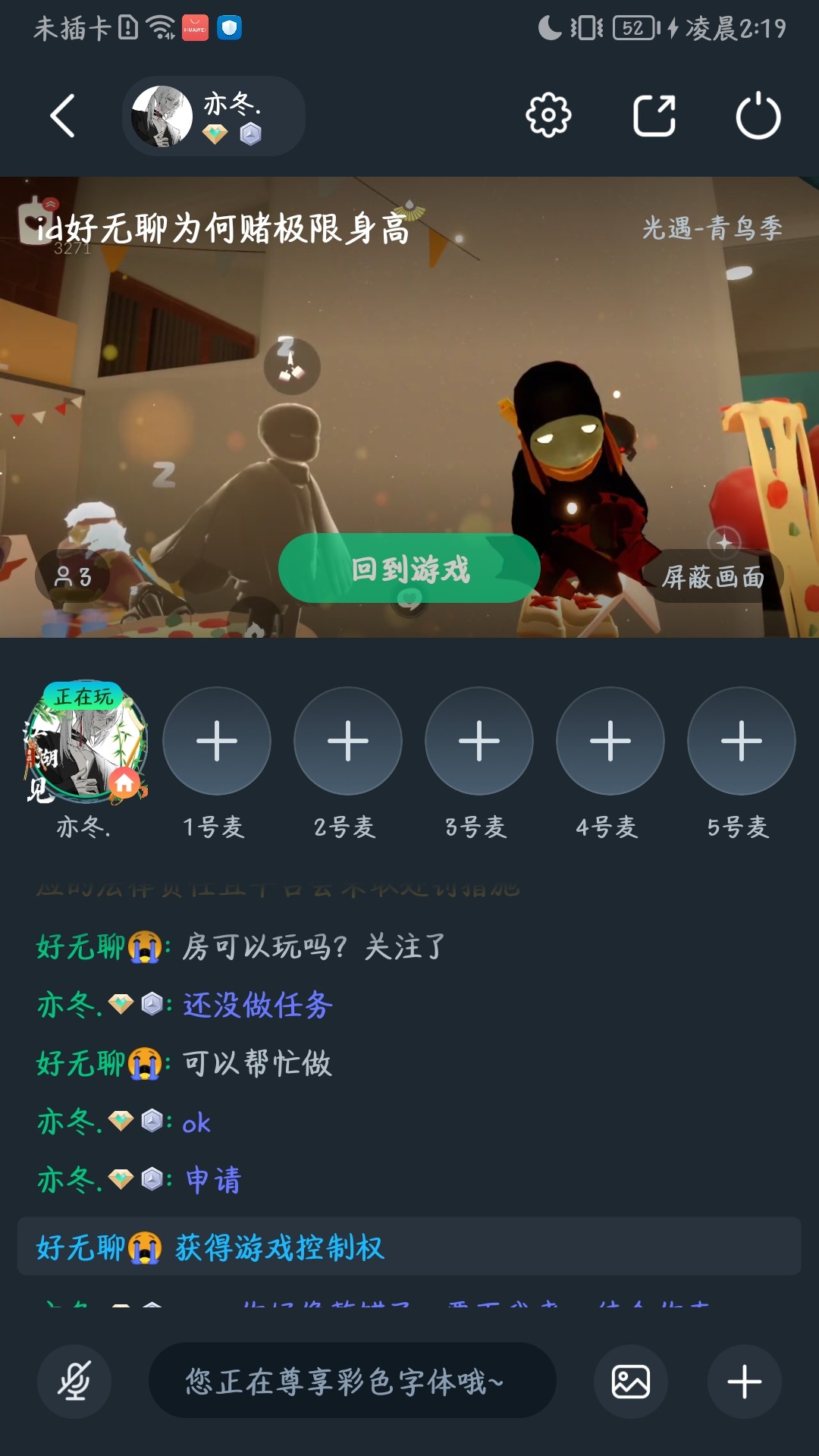
Task: Focus the chat message input field
Action: [x=353, y=1381]
